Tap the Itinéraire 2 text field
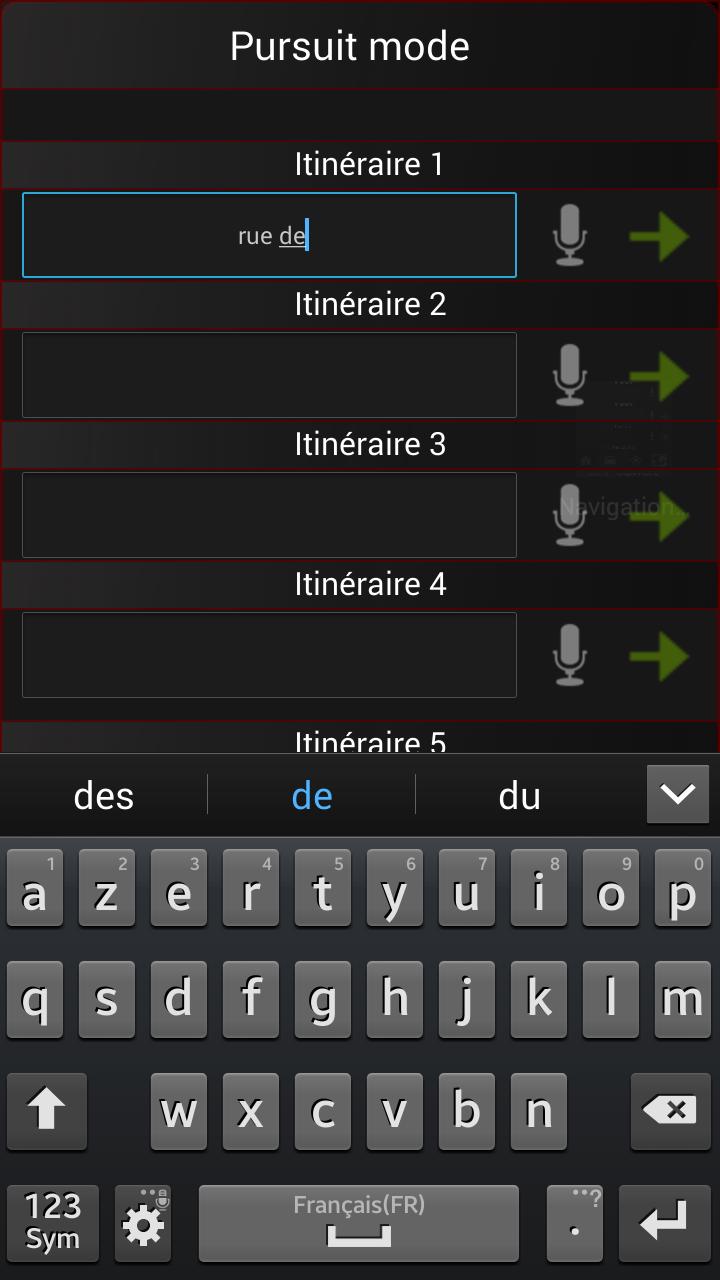The image size is (720, 1280). [x=269, y=375]
